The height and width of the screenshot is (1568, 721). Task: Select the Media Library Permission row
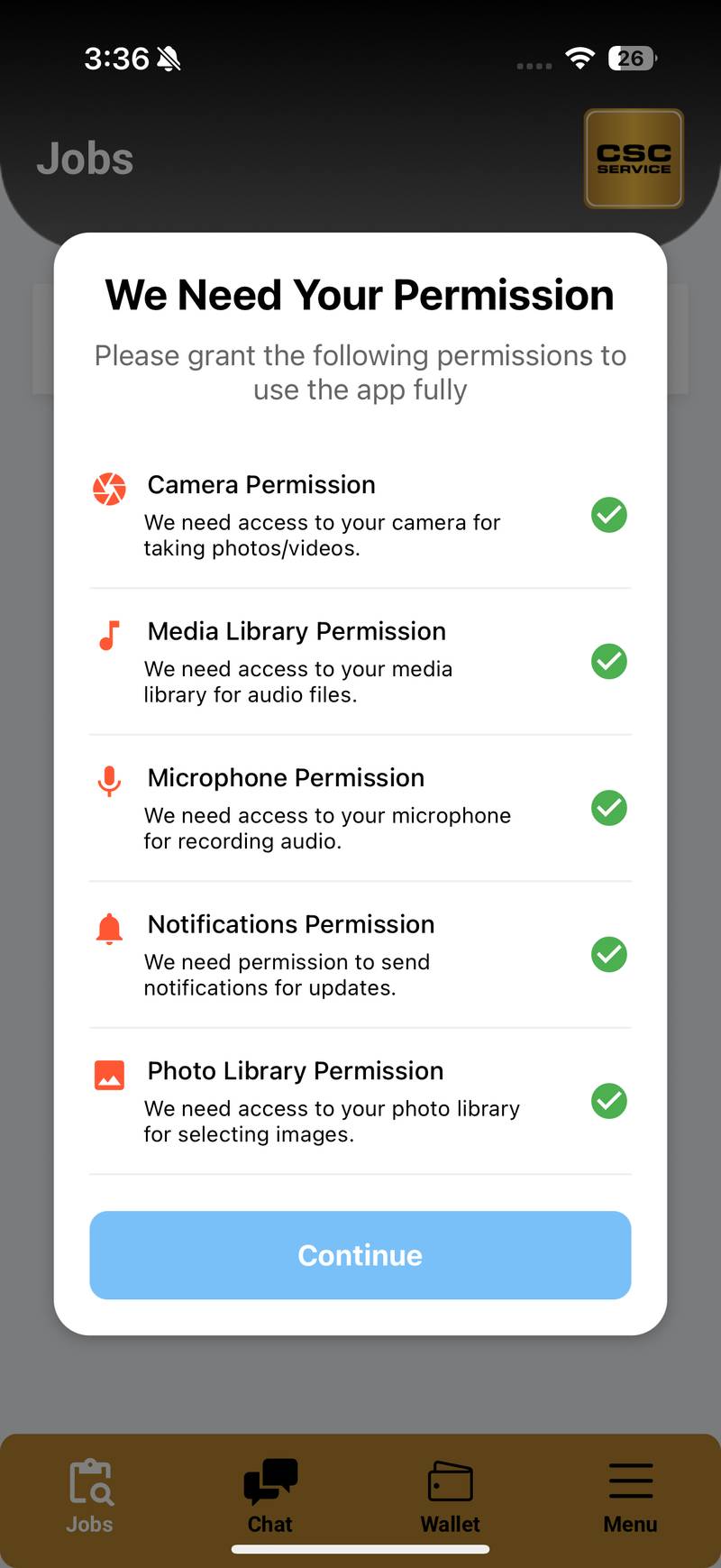[x=360, y=662]
